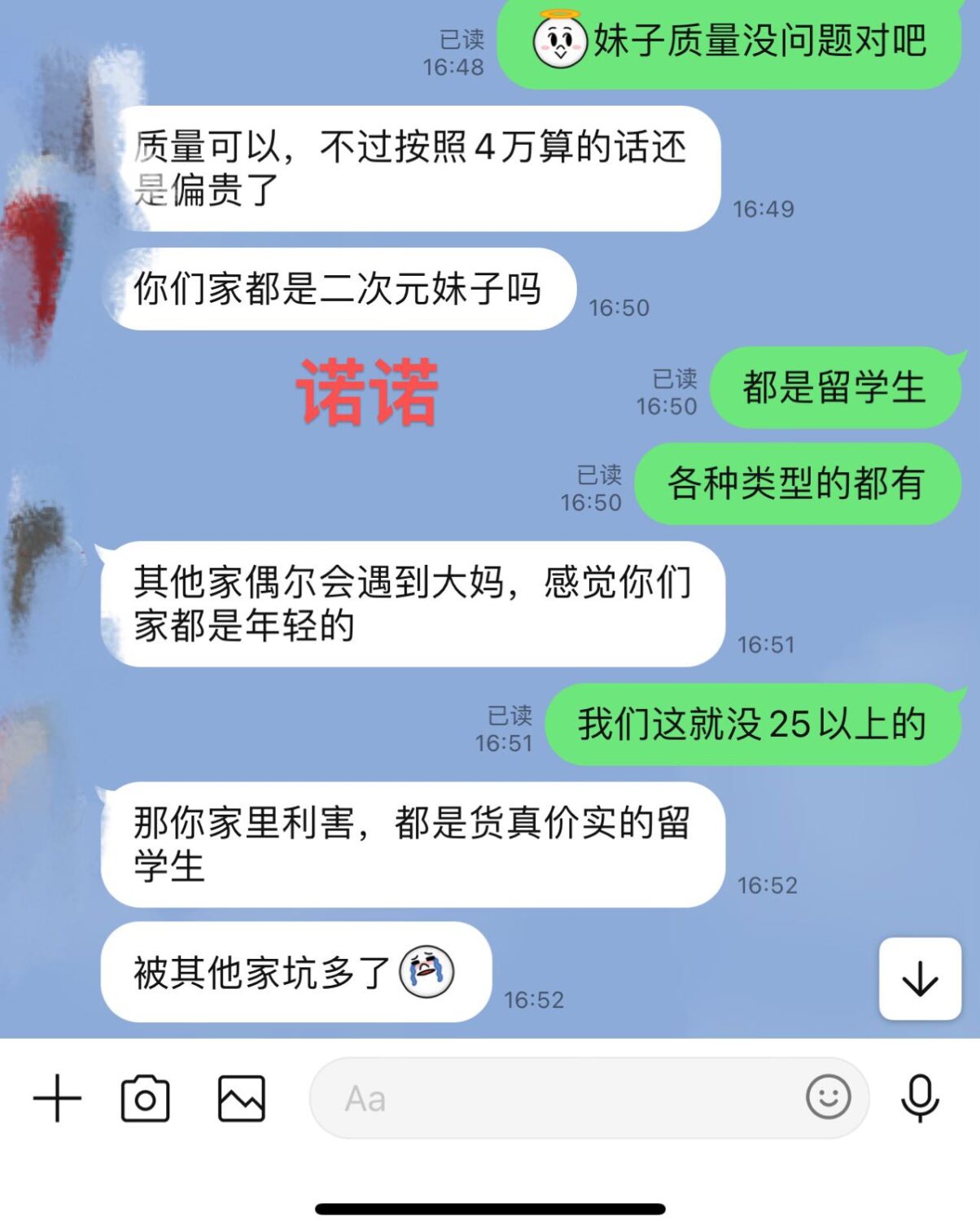Jump to latest message with down arrow
The height and width of the screenshot is (1221, 980).
[x=920, y=978]
